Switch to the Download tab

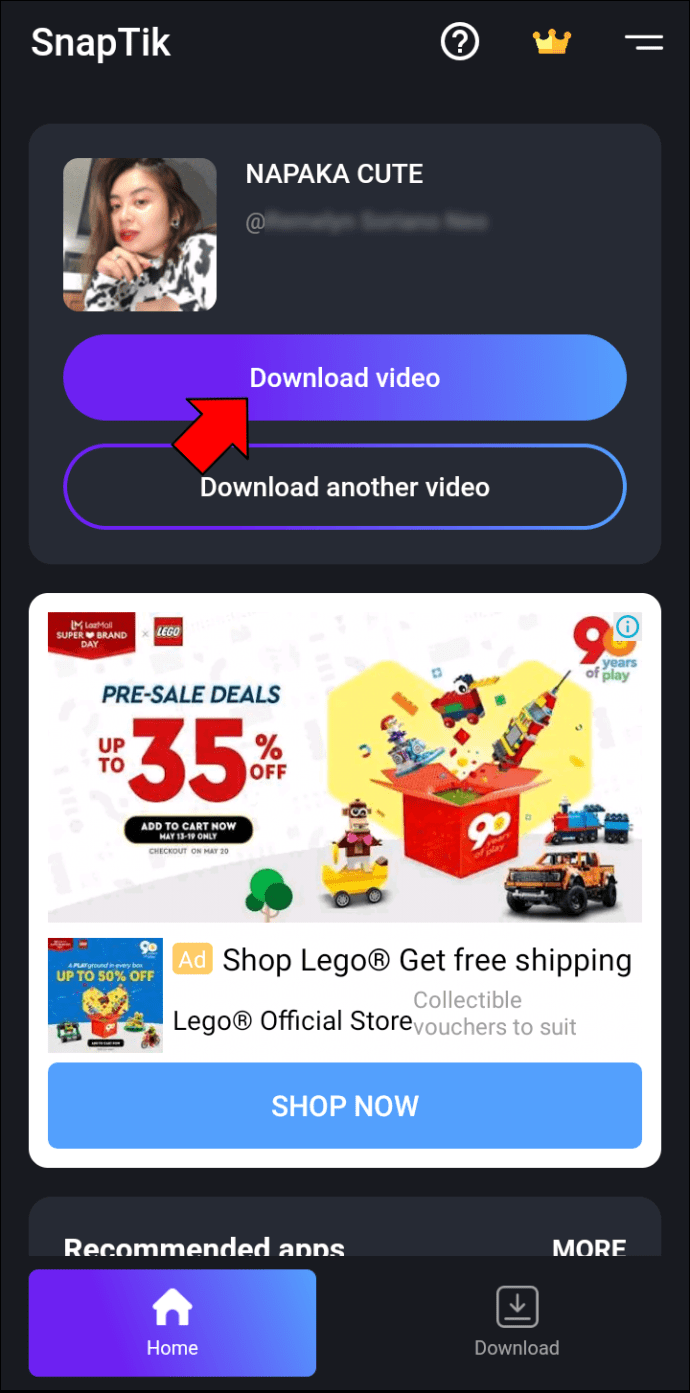tap(516, 1322)
